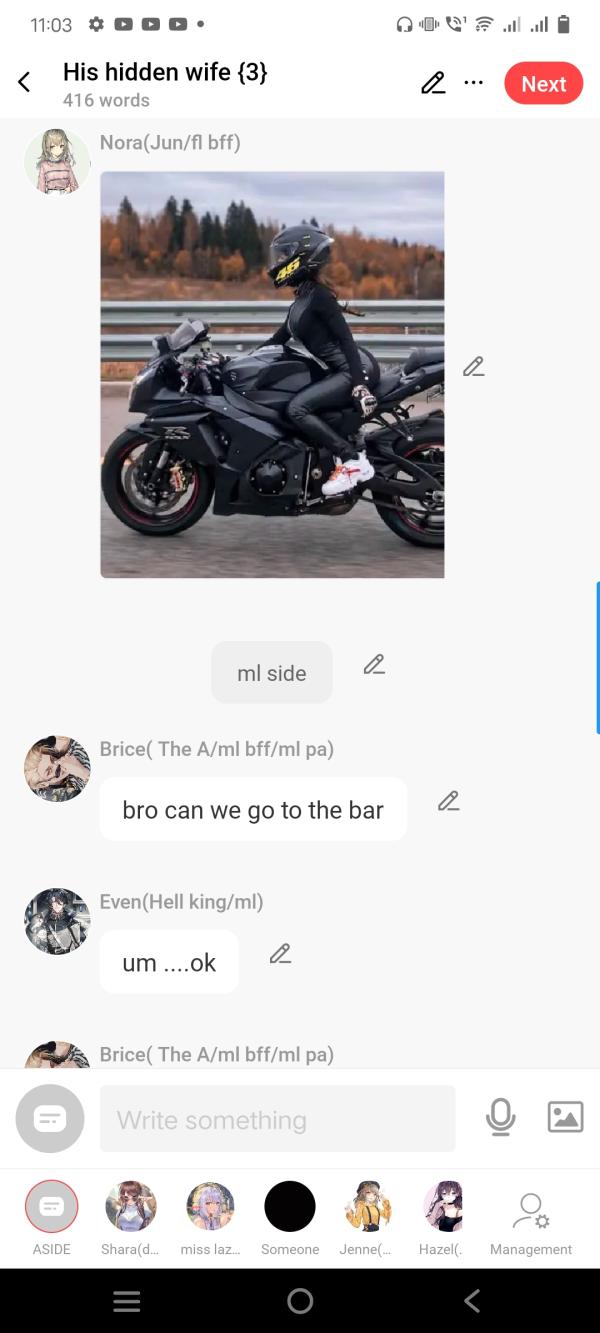Tap the microphone icon for voice input
The image size is (600, 1333).
pos(500,1117)
